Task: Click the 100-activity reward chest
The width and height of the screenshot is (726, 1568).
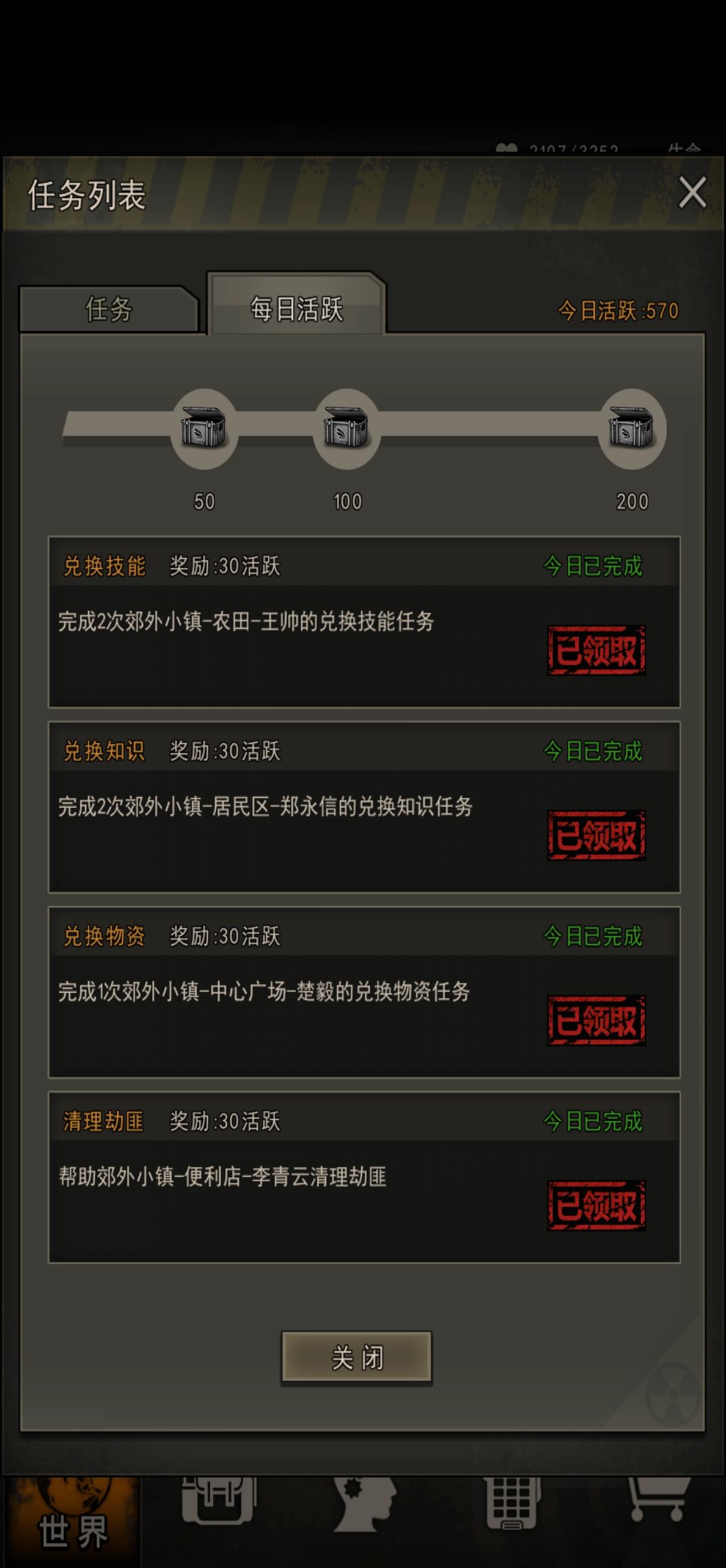Action: pos(346,429)
